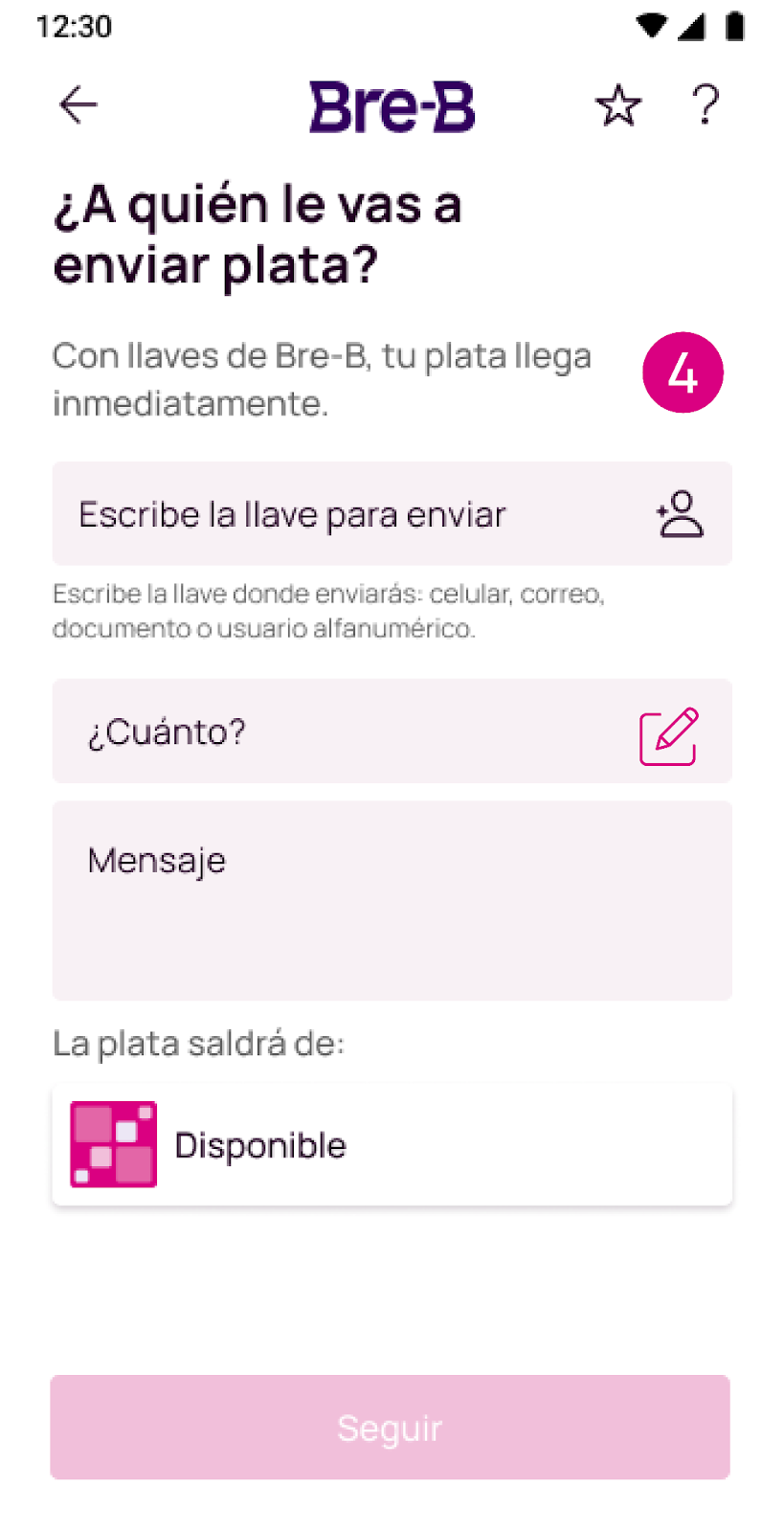This screenshot has height=1532, width=784.
Task: Tap the pink Bre-B account tile icon
Action: coord(112,1144)
